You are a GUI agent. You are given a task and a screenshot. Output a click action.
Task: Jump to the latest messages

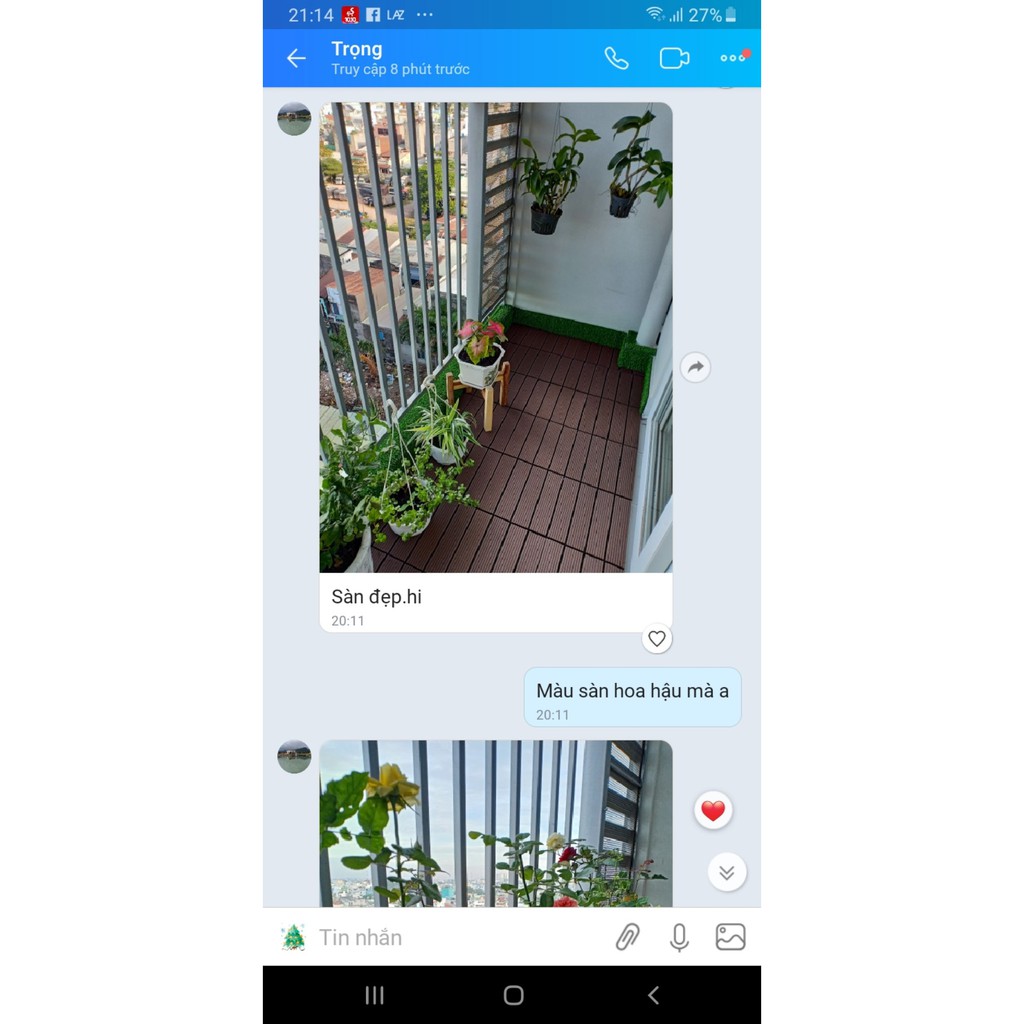click(727, 872)
